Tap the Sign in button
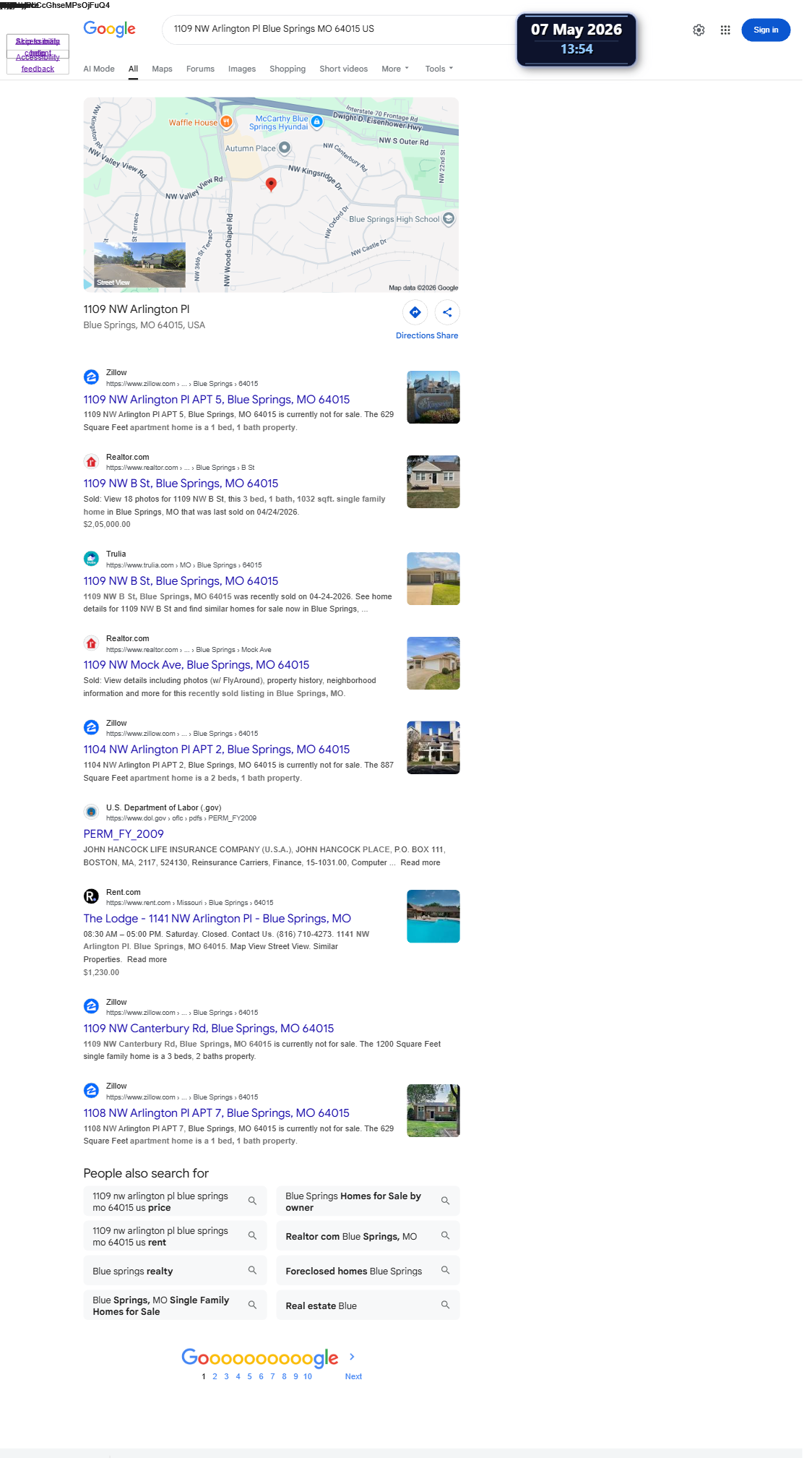Image resolution: width=812 pixels, height=1458 pixels. click(766, 30)
